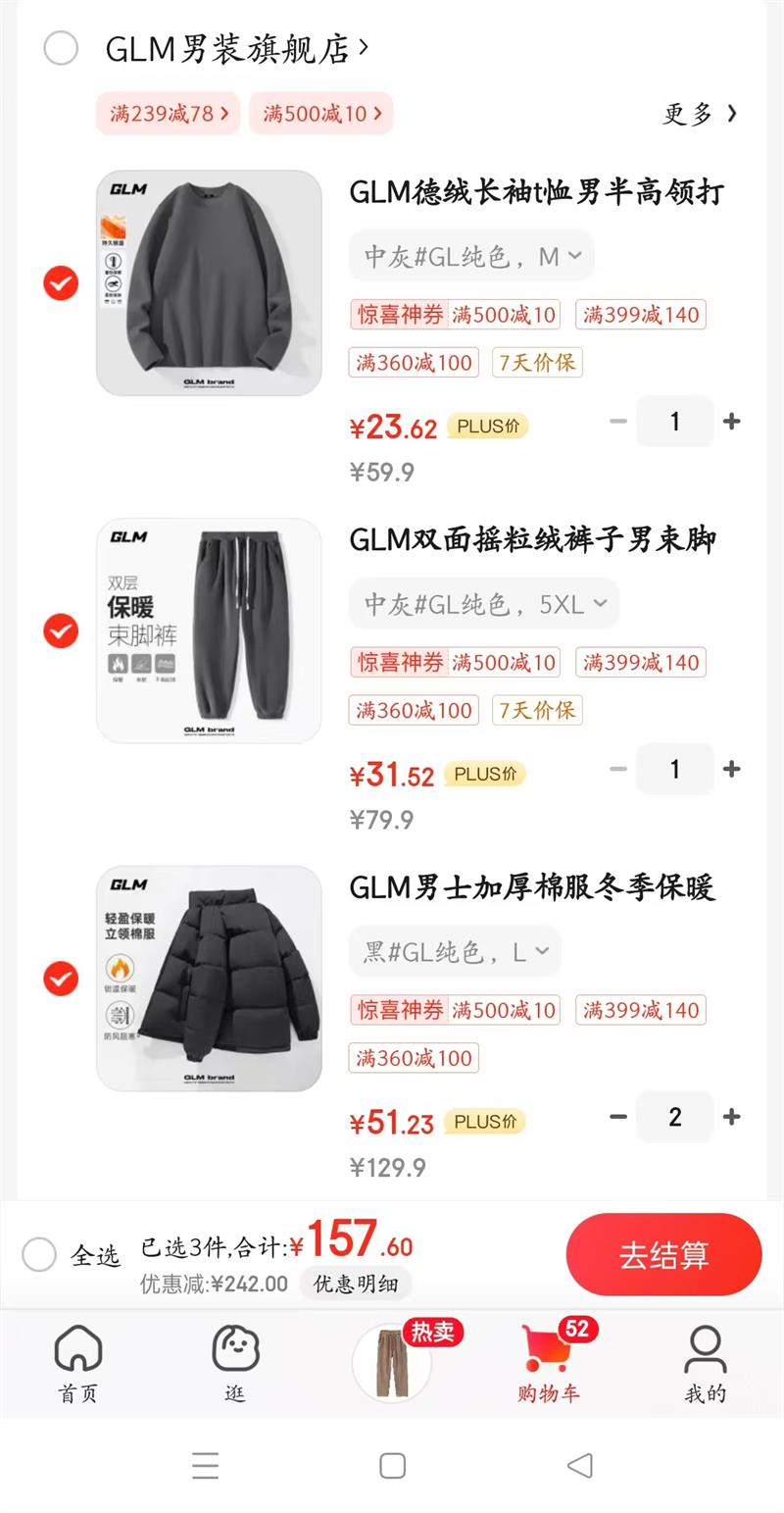This screenshot has height=1513, width=784.
Task: Change the 中灰#GL纯色，M variant
Action: (x=471, y=257)
